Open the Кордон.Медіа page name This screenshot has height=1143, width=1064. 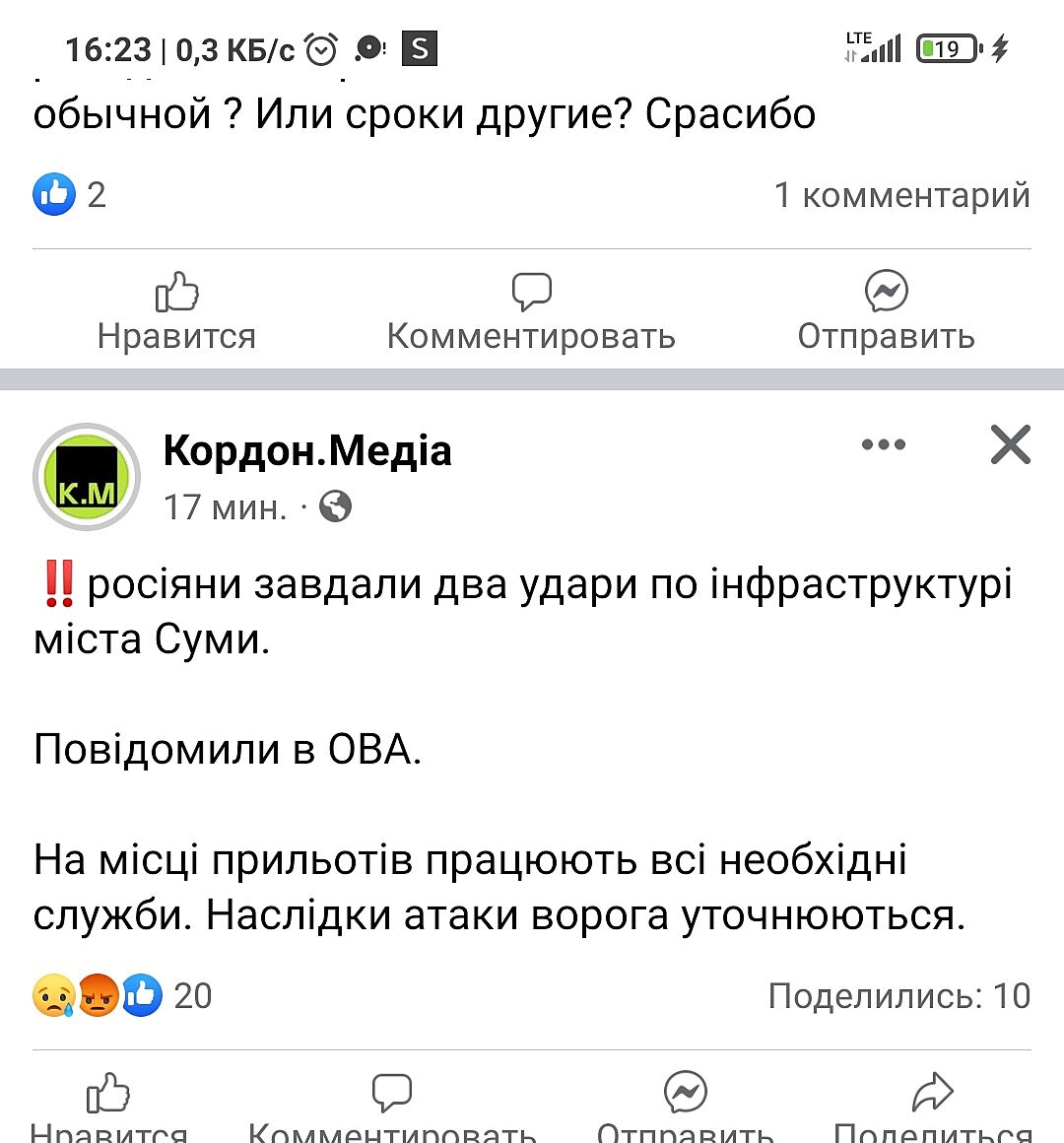[x=307, y=450]
